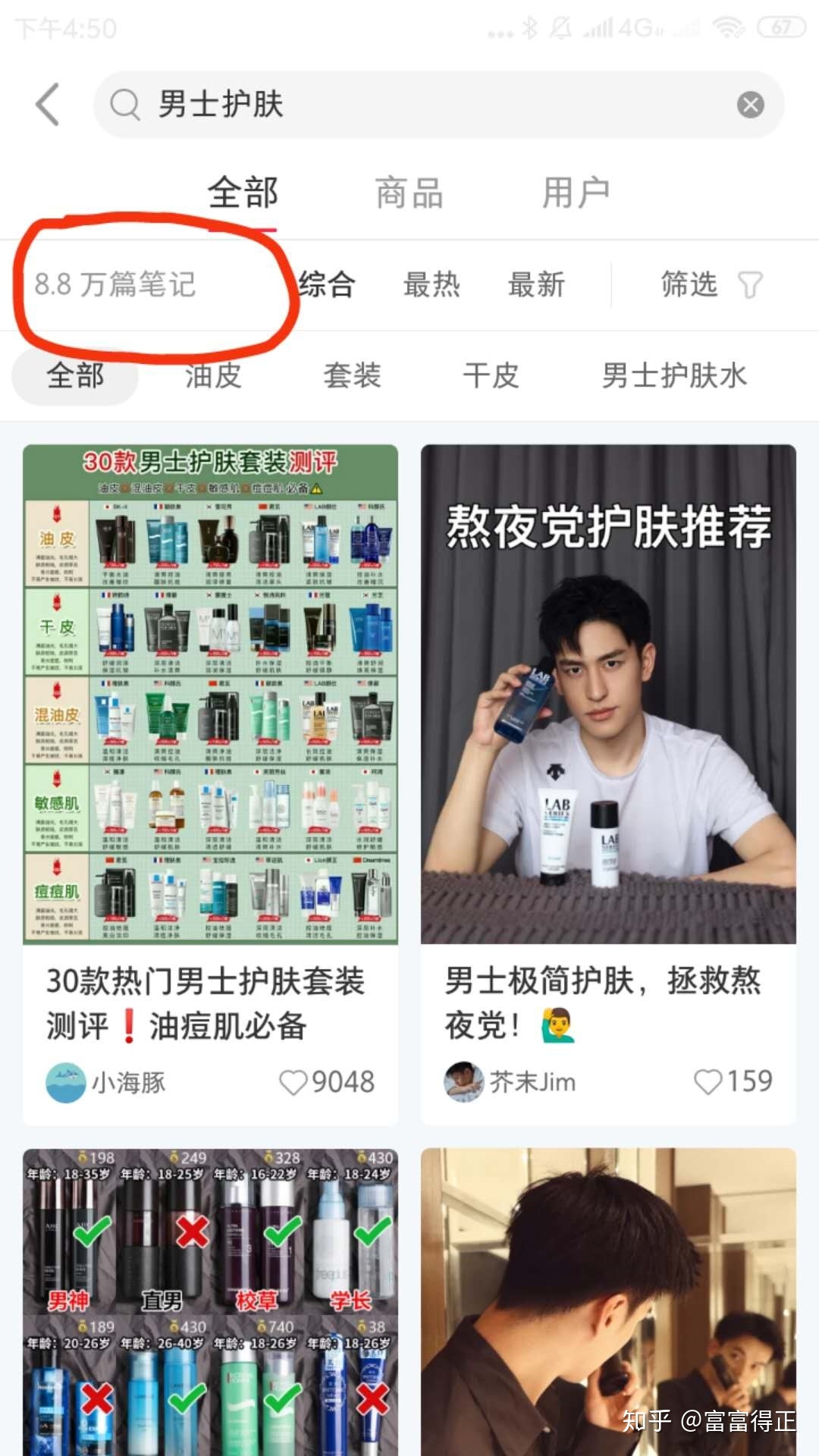Tap the heart icon beside the 159 count
819x1456 pixels.
click(x=707, y=1082)
